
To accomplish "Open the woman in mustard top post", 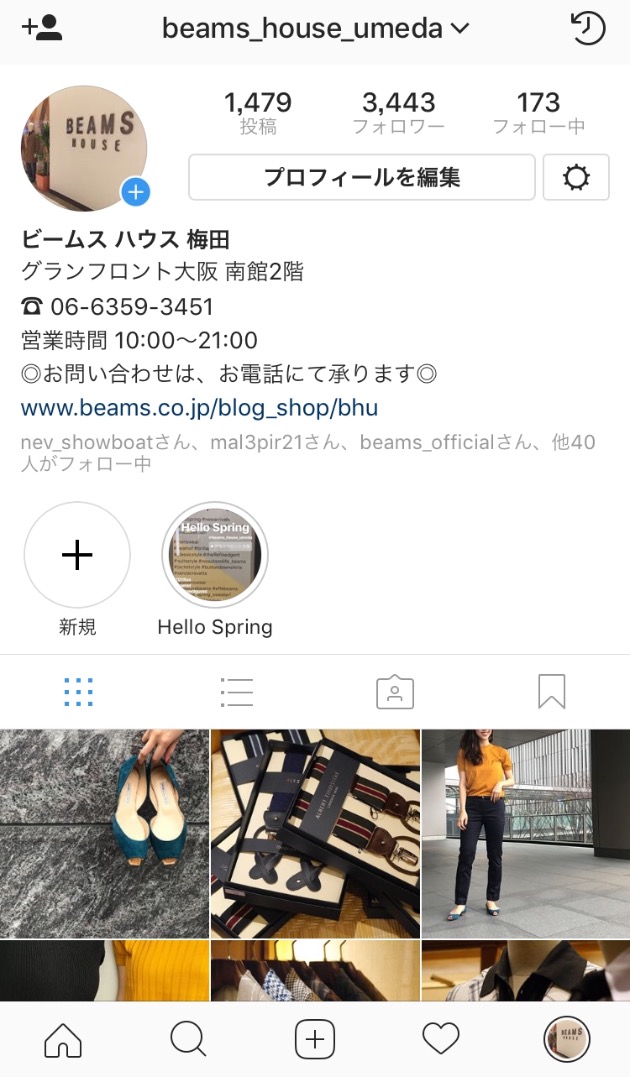I will [526, 833].
